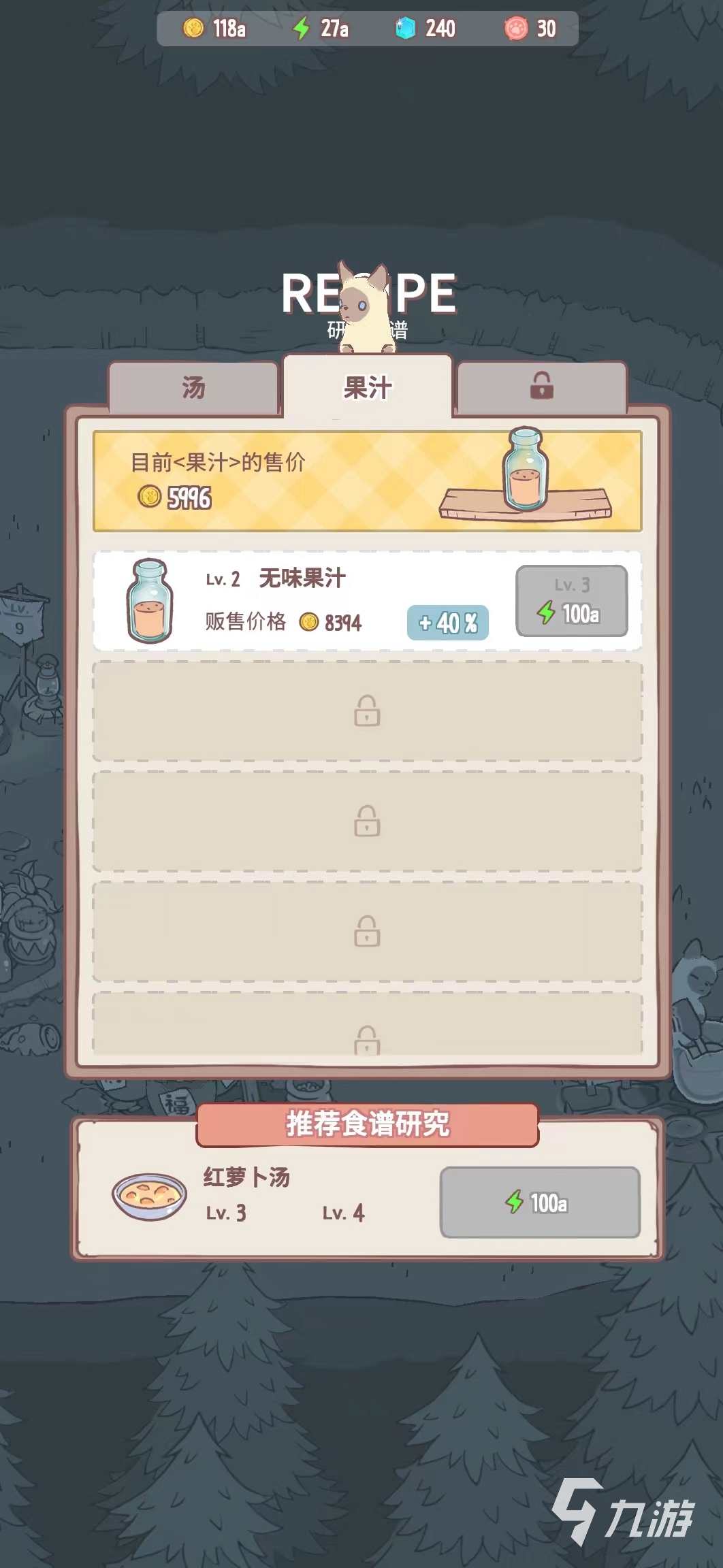Image resolution: width=723 pixels, height=1568 pixels.
Task: Switch to the 汤 tab
Action: [193, 388]
